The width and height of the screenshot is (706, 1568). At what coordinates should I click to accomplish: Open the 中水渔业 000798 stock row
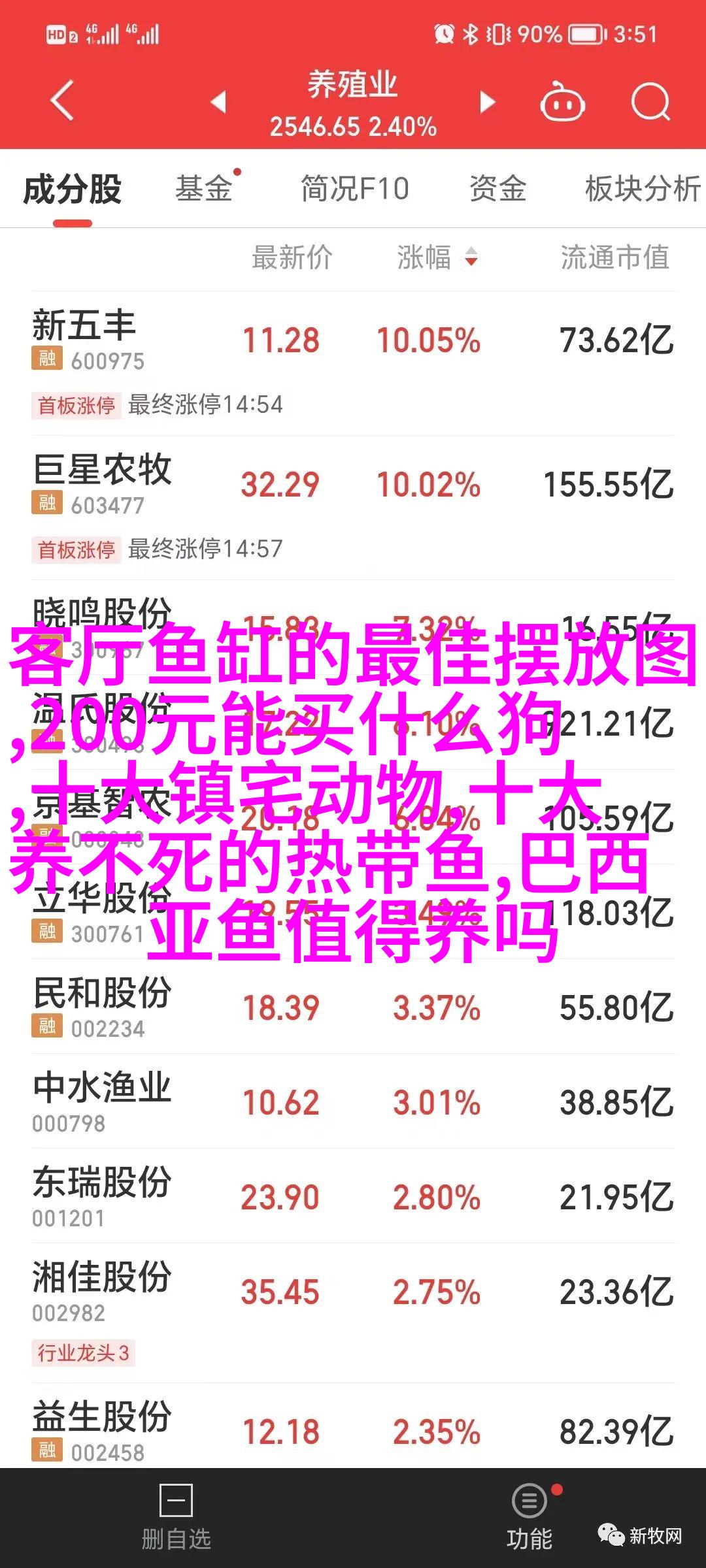pyautogui.click(x=353, y=1102)
